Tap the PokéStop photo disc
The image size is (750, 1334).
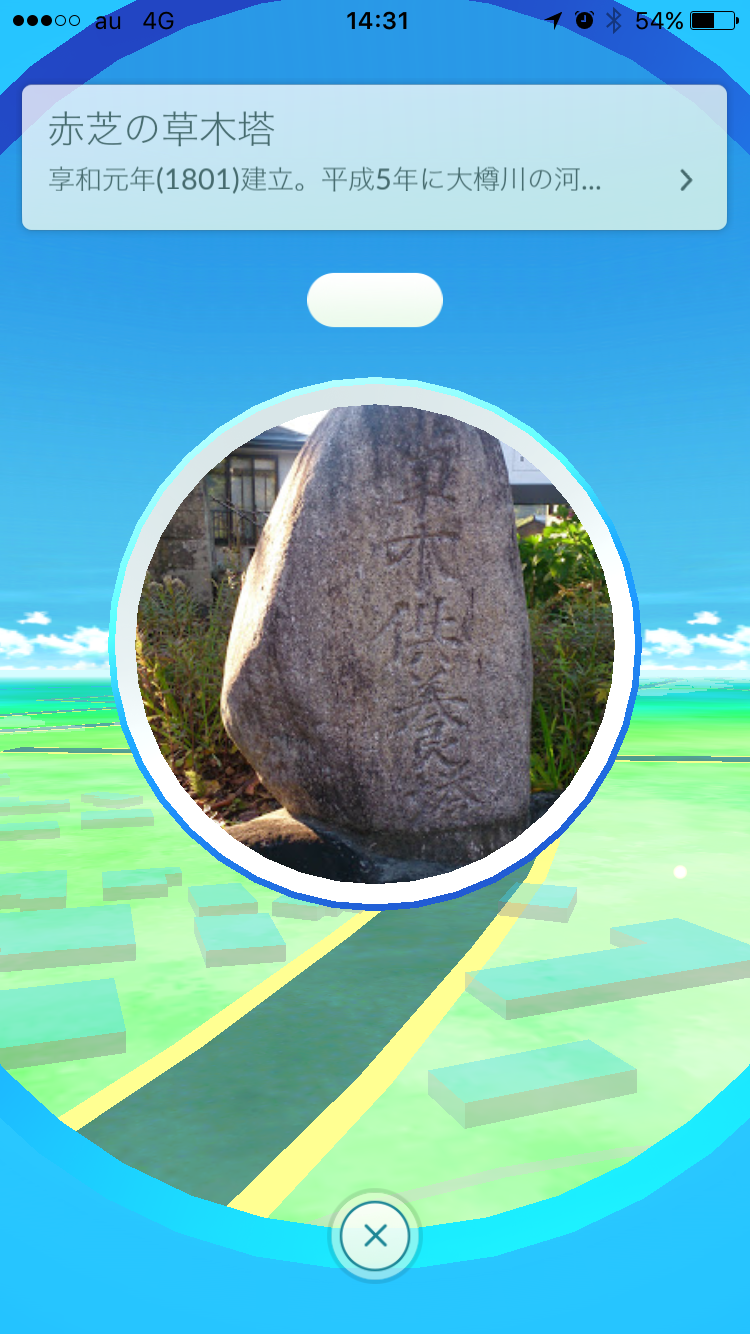click(x=375, y=644)
